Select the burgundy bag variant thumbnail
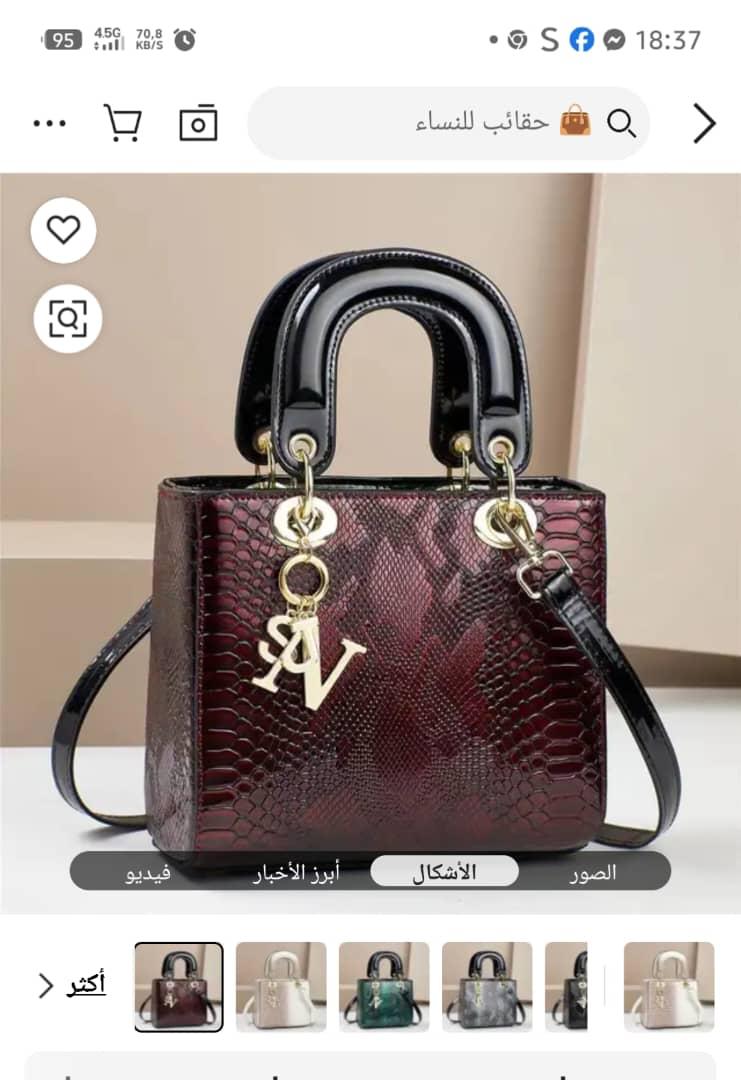 pos(179,987)
